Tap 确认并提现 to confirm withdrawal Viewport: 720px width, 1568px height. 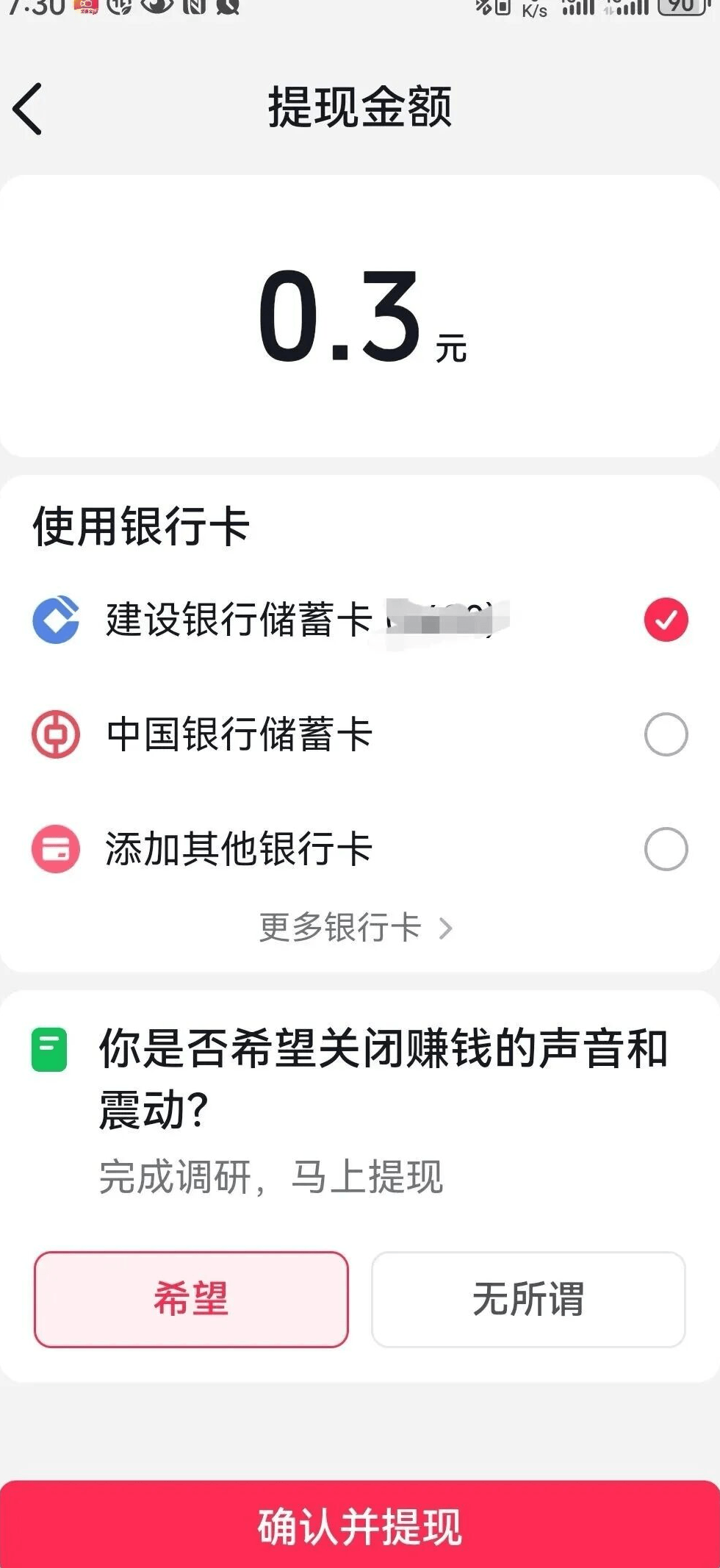tap(360, 1526)
